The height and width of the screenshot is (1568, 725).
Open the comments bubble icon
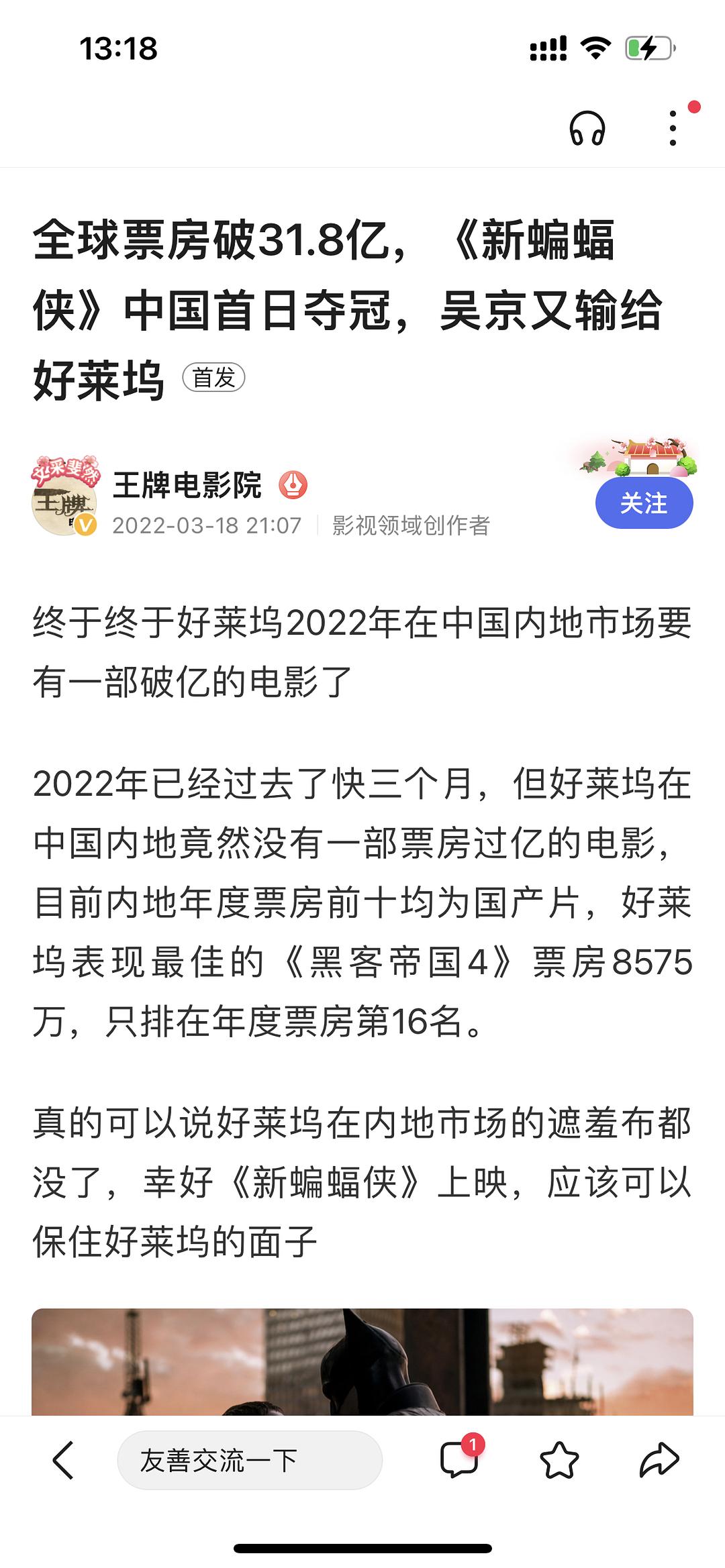pyautogui.click(x=459, y=1460)
